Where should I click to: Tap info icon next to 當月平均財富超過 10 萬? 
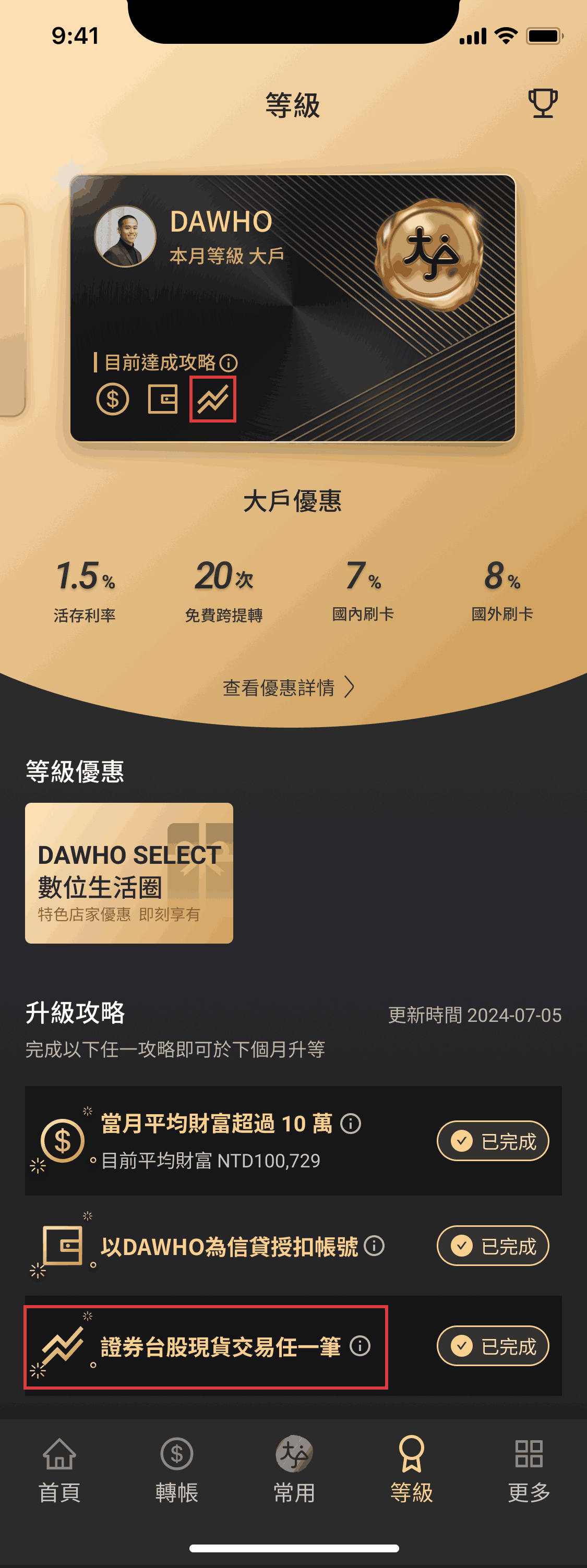point(351,1124)
